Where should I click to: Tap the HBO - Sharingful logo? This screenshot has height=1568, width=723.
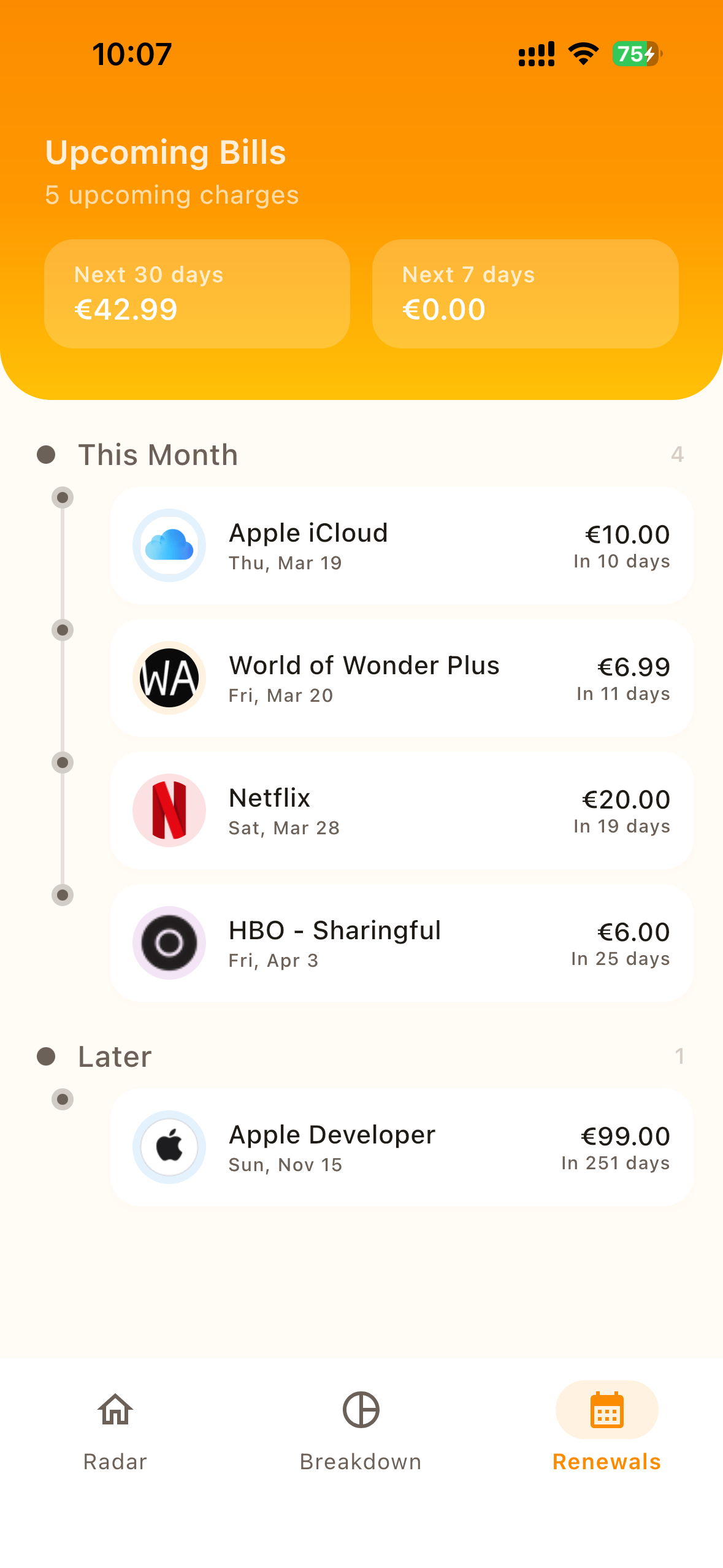(169, 942)
